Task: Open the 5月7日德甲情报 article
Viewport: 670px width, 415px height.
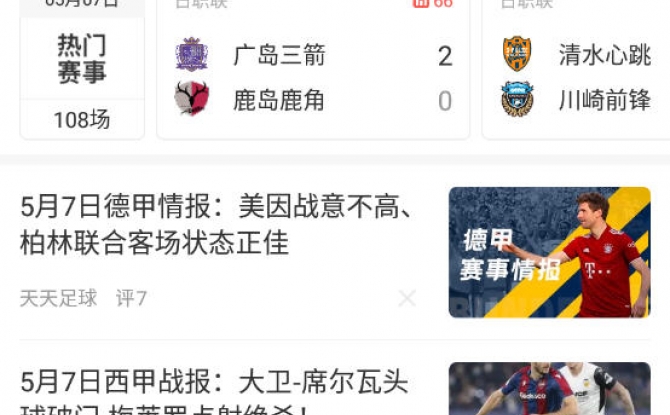Action: (216, 225)
